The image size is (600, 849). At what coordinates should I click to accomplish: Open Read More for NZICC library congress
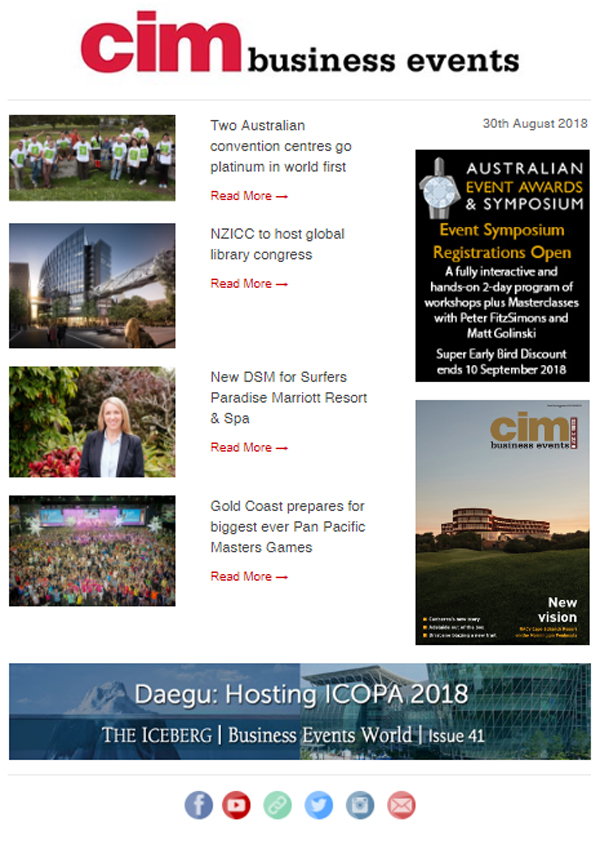[249, 284]
